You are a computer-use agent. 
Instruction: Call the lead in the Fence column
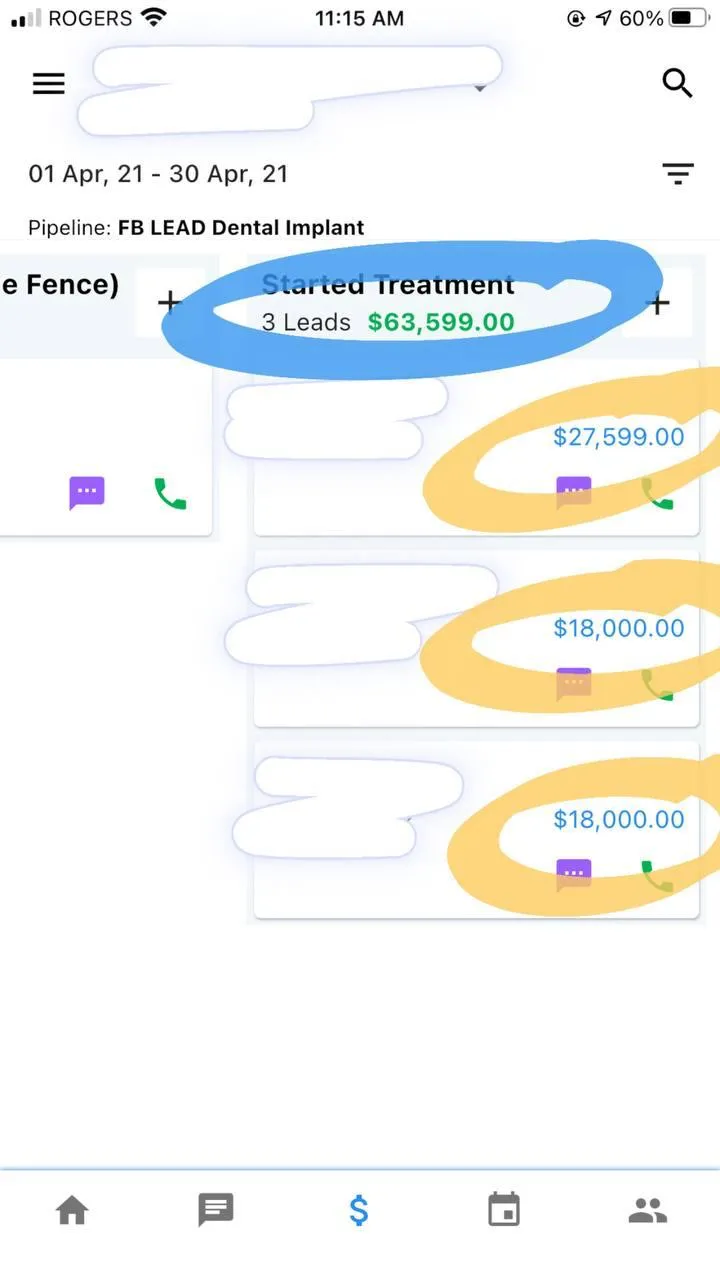click(x=170, y=493)
